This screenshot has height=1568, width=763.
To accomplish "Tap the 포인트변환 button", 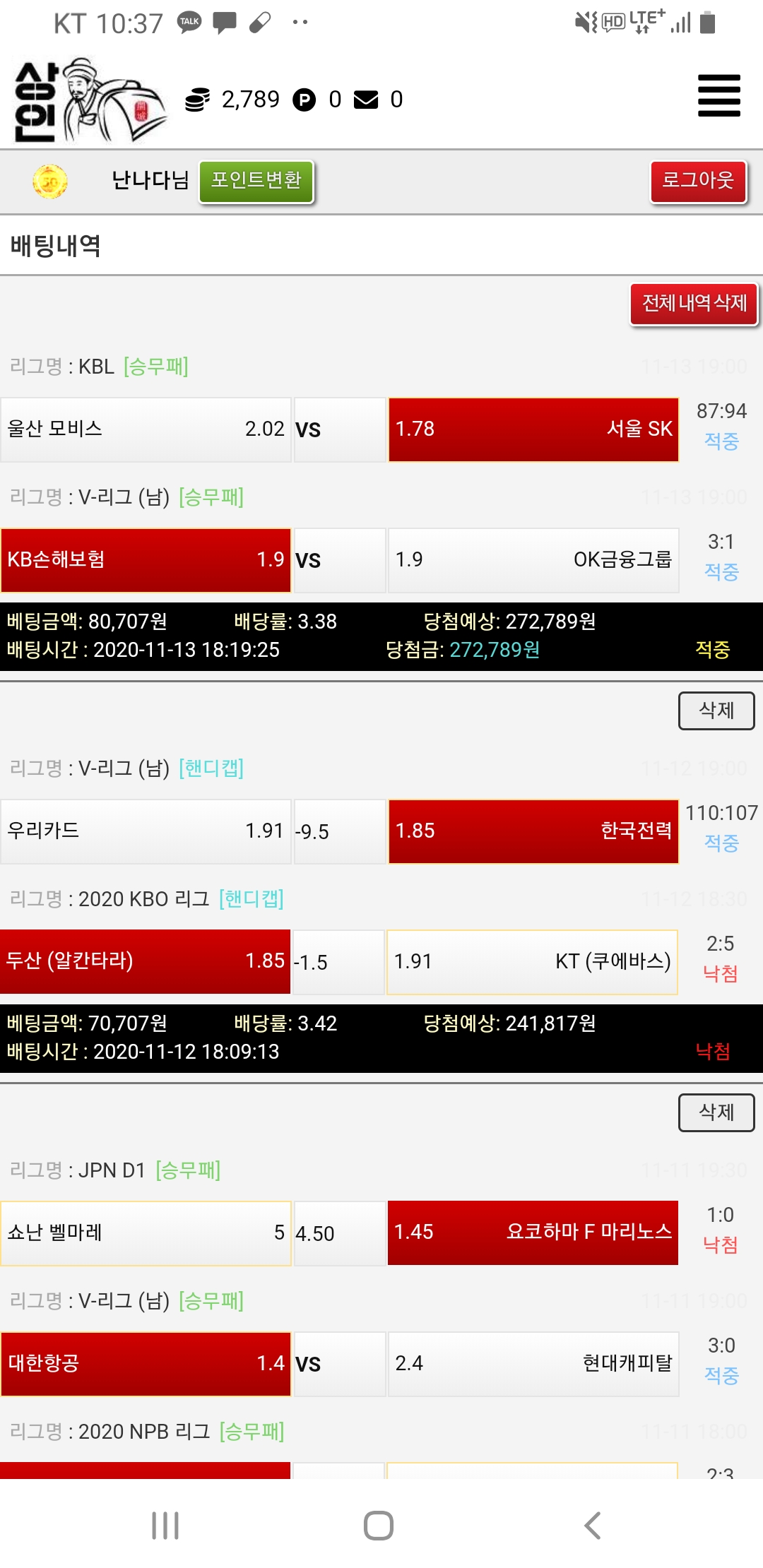I will coord(256,182).
